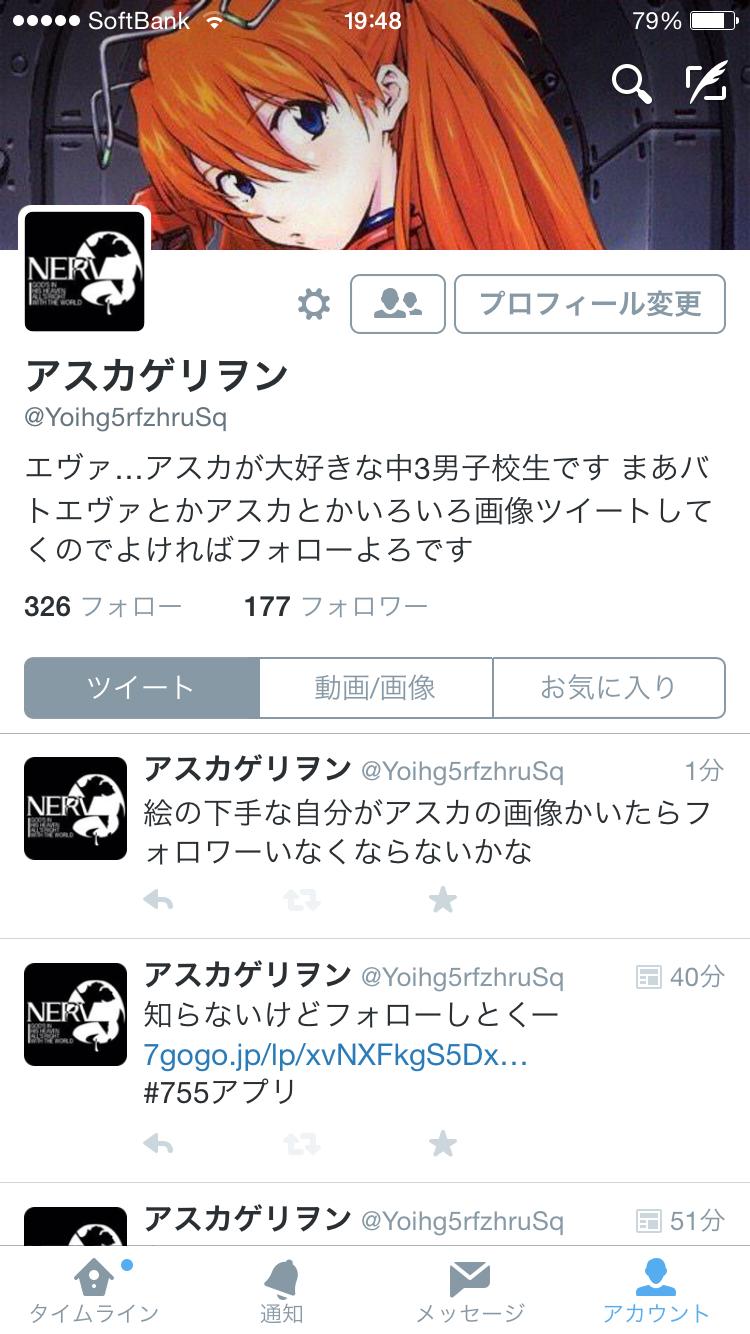The height and width of the screenshot is (1334, 750).
Task: Switch to the 動画/画像 segment
Action: [375, 688]
